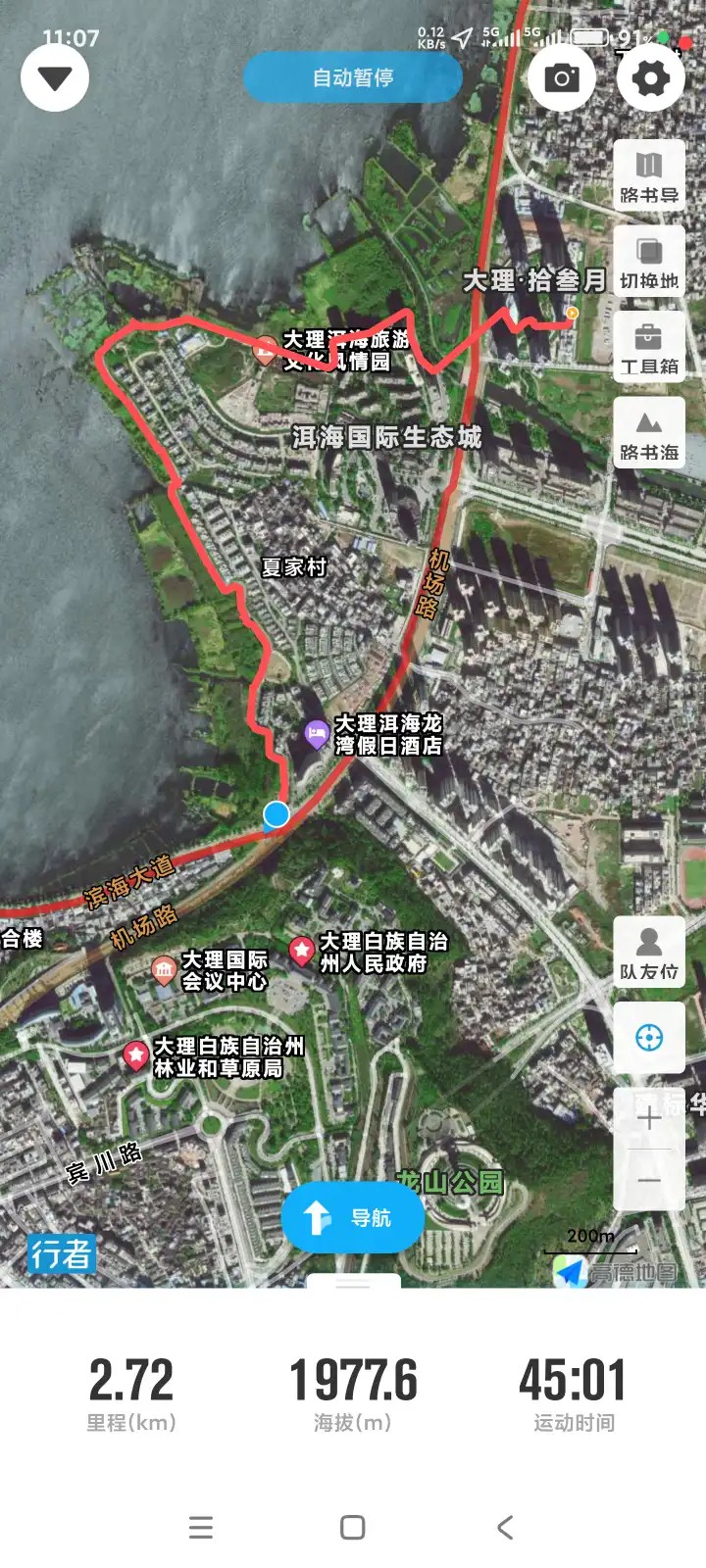Zoom in on the map
The height and width of the screenshot is (1568, 706).
point(649,1118)
